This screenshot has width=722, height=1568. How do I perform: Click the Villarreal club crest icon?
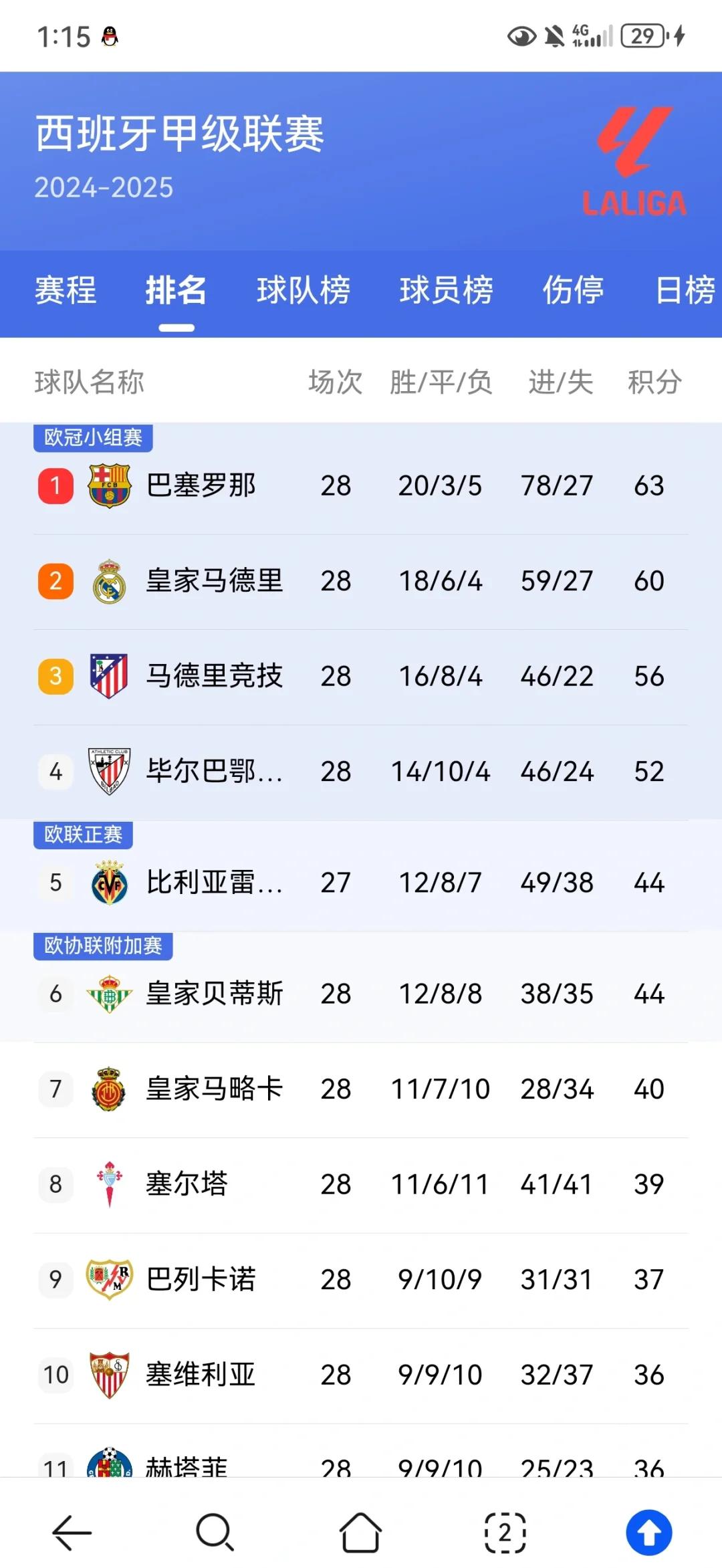pos(109,883)
